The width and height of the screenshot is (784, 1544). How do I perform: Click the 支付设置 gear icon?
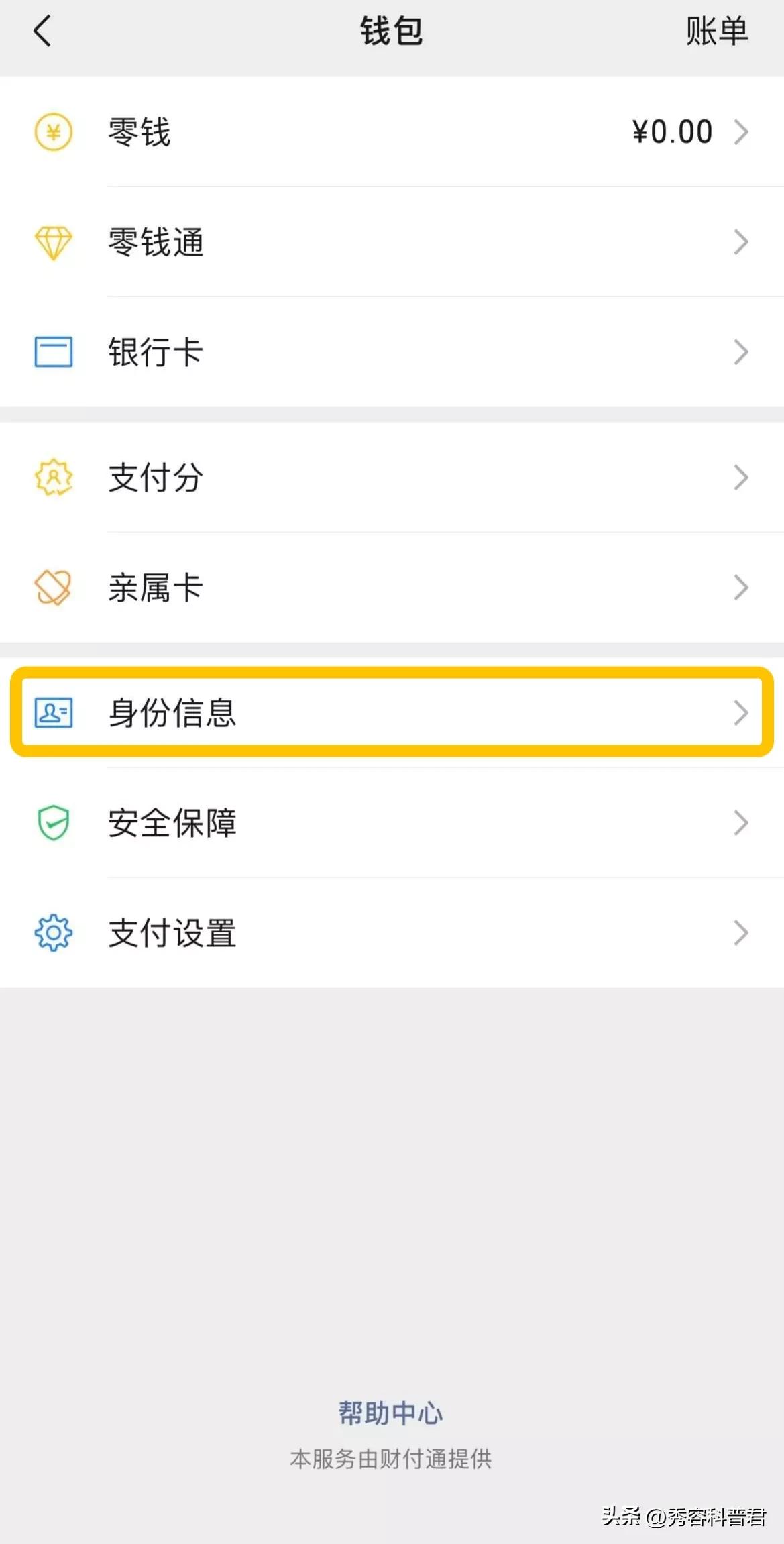(x=52, y=932)
